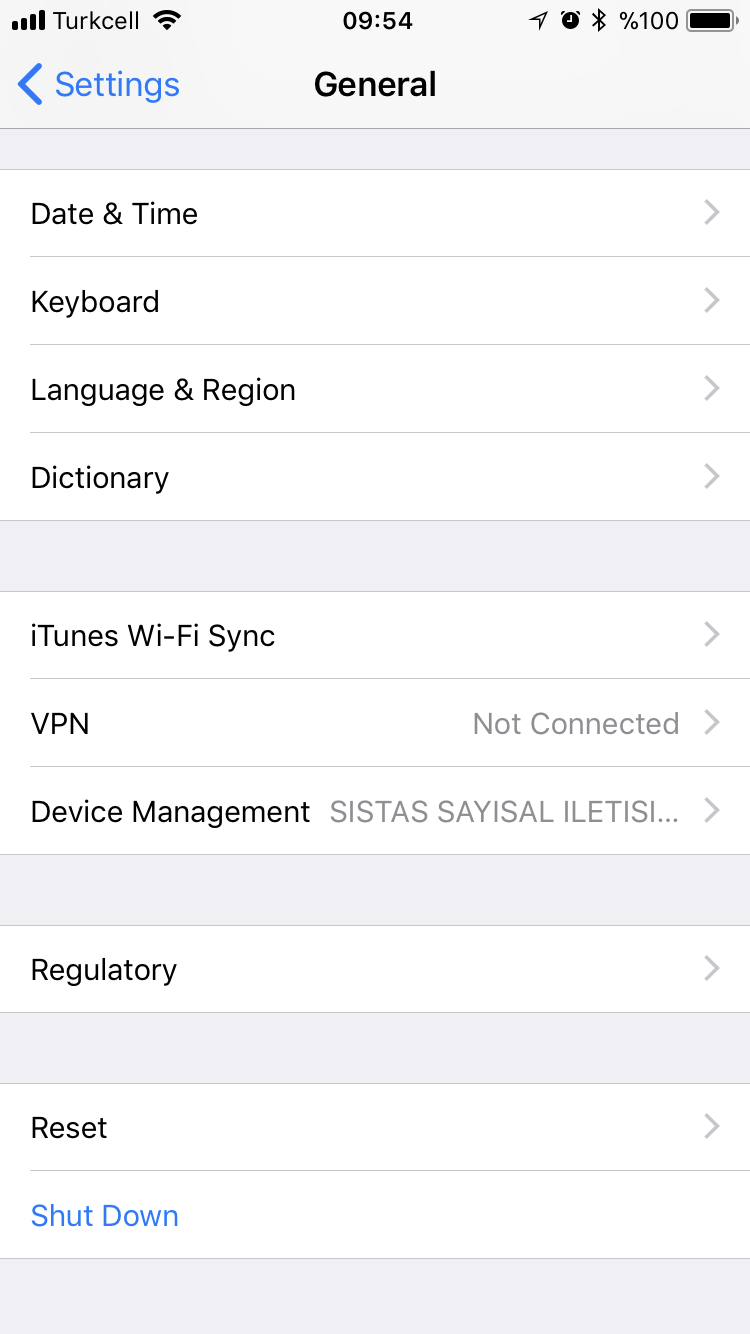The image size is (750, 1334).
Task: Open Keyboard settings
Action: pos(375,301)
